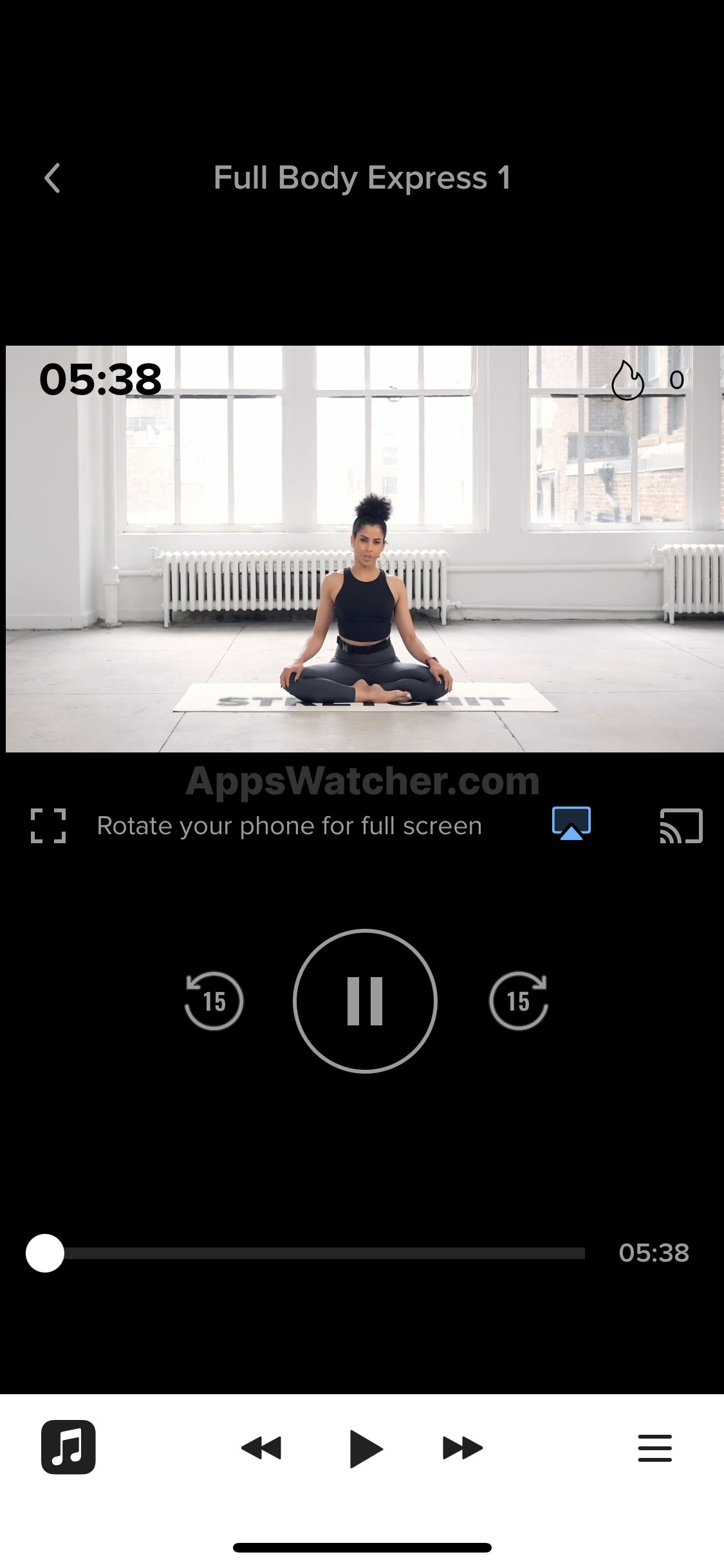The image size is (724, 1568).
Task: Enter full screen video mode
Action: click(x=48, y=826)
